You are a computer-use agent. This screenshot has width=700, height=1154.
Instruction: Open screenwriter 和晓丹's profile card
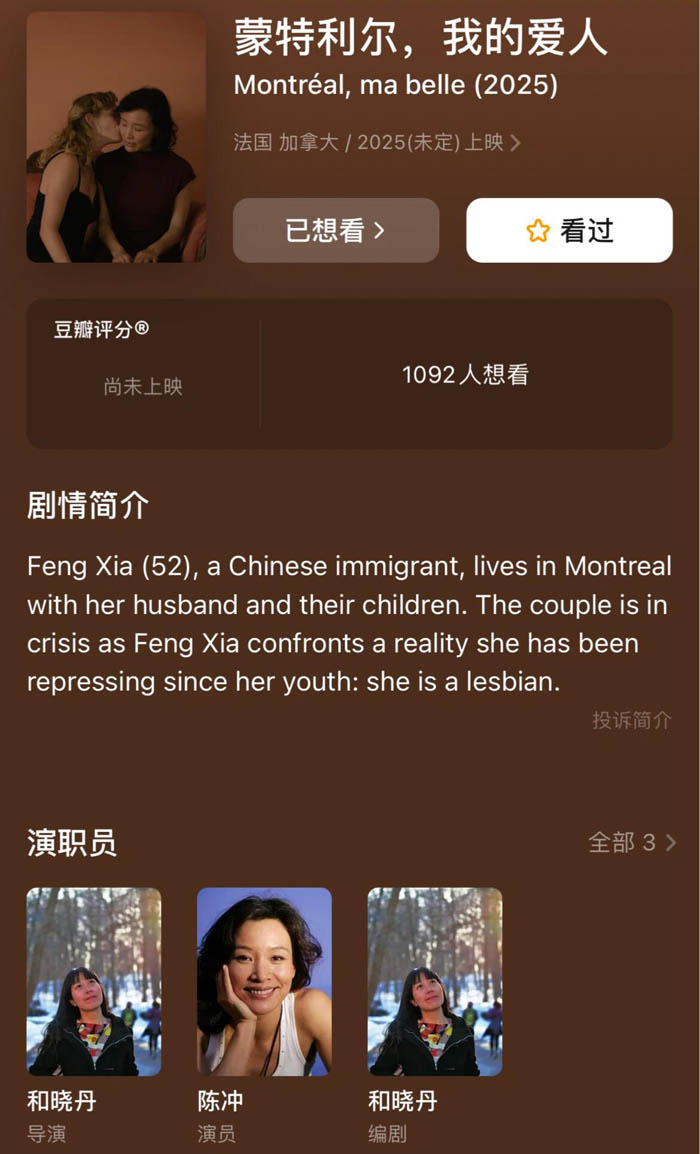click(x=435, y=982)
